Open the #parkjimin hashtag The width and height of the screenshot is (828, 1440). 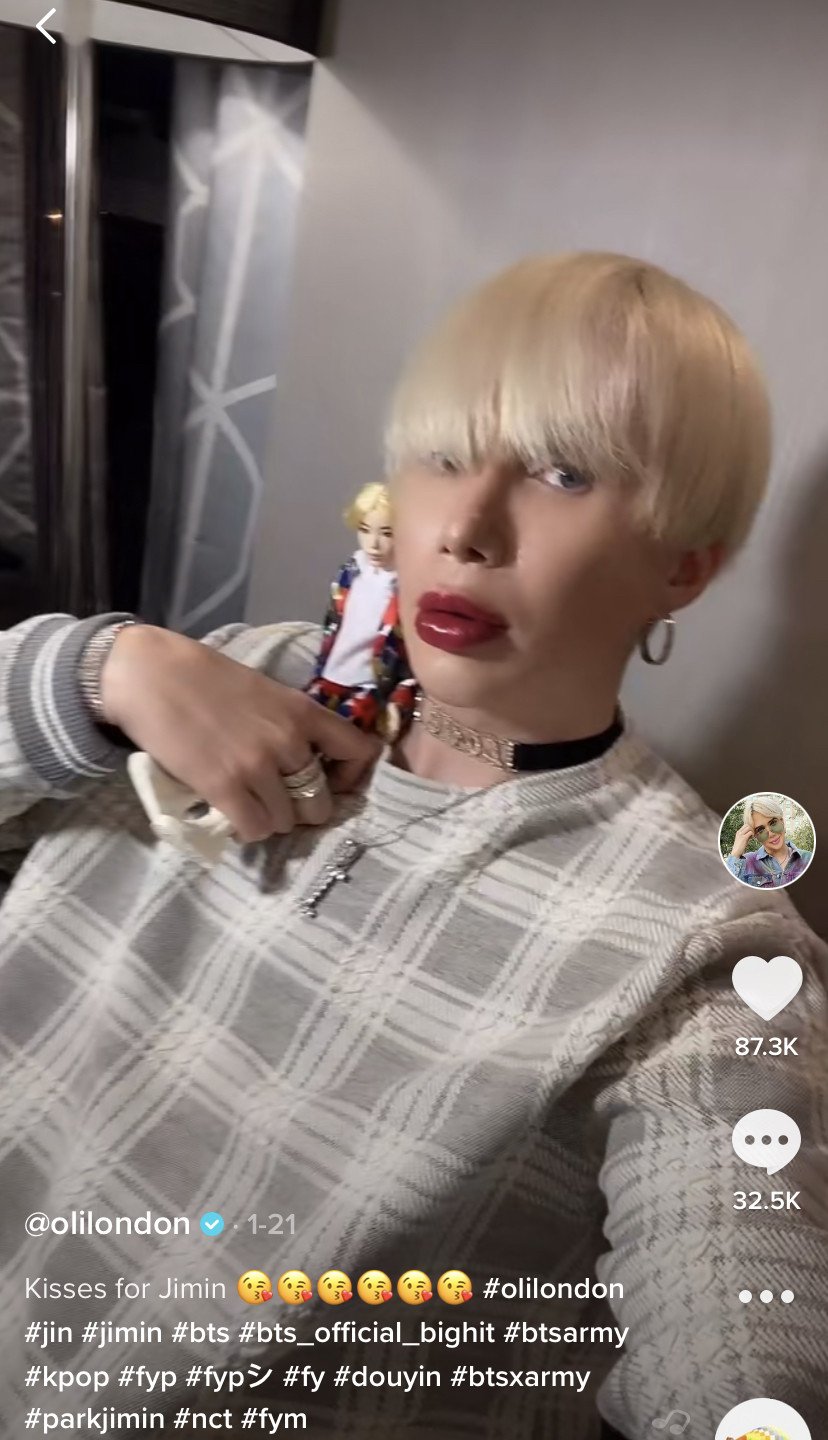point(94,1418)
